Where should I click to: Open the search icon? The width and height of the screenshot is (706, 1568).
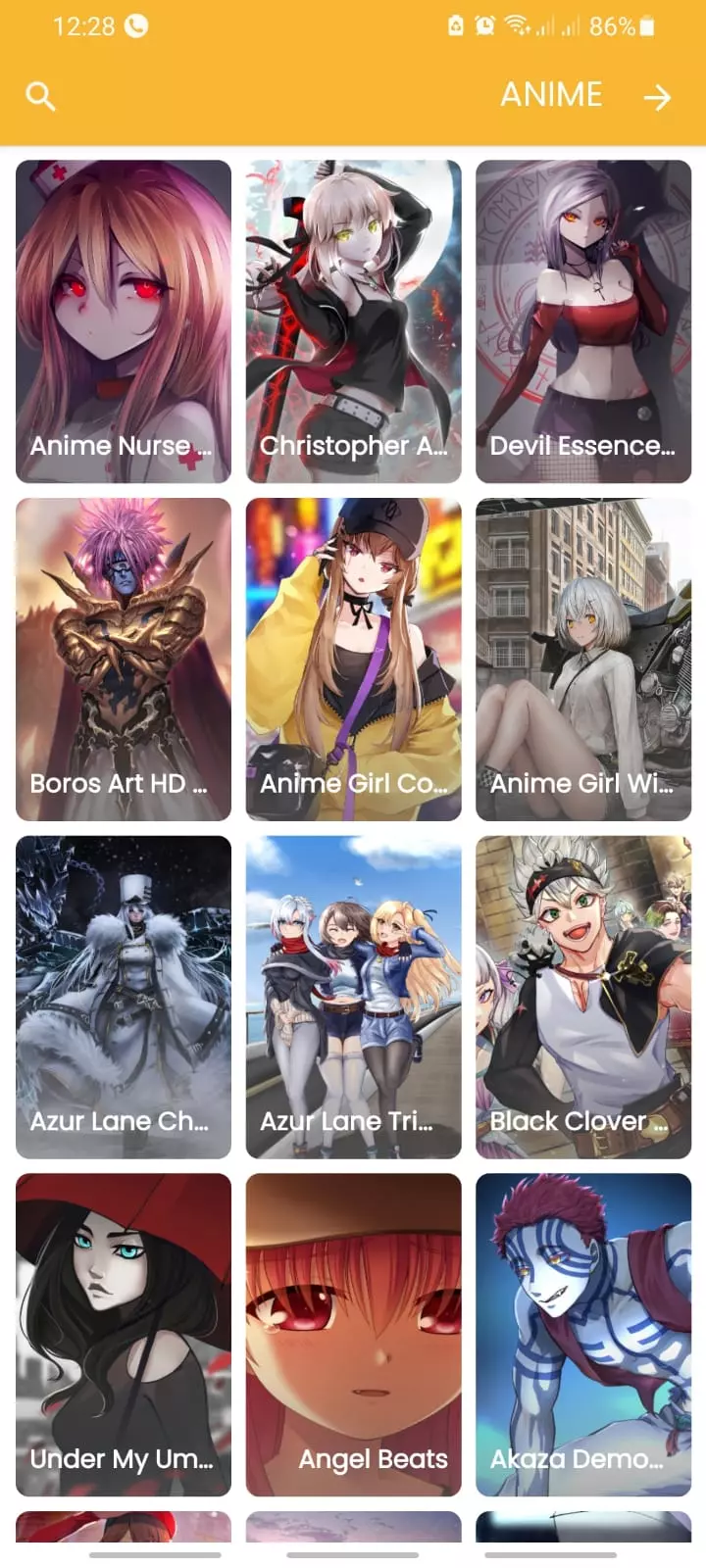(x=40, y=96)
